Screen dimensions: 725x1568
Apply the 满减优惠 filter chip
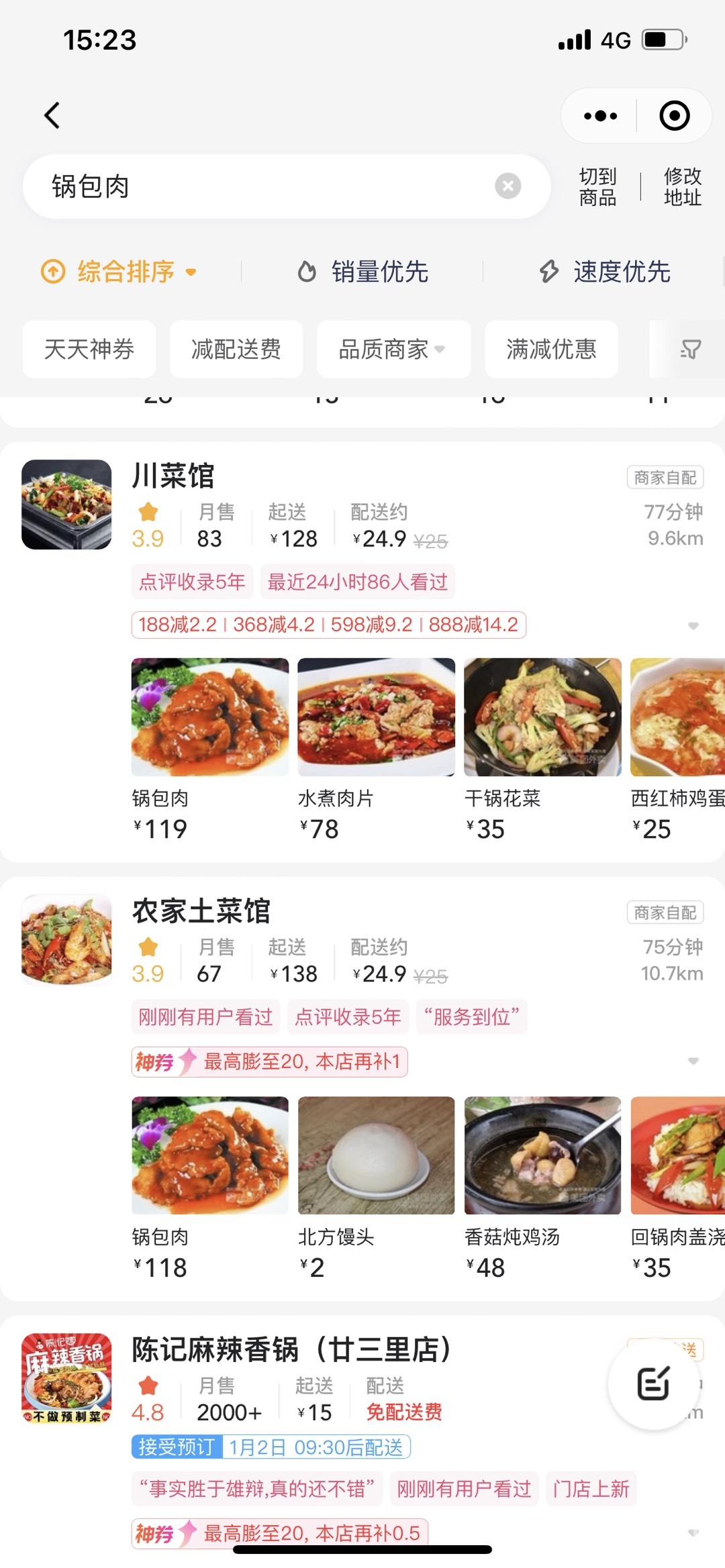point(551,349)
